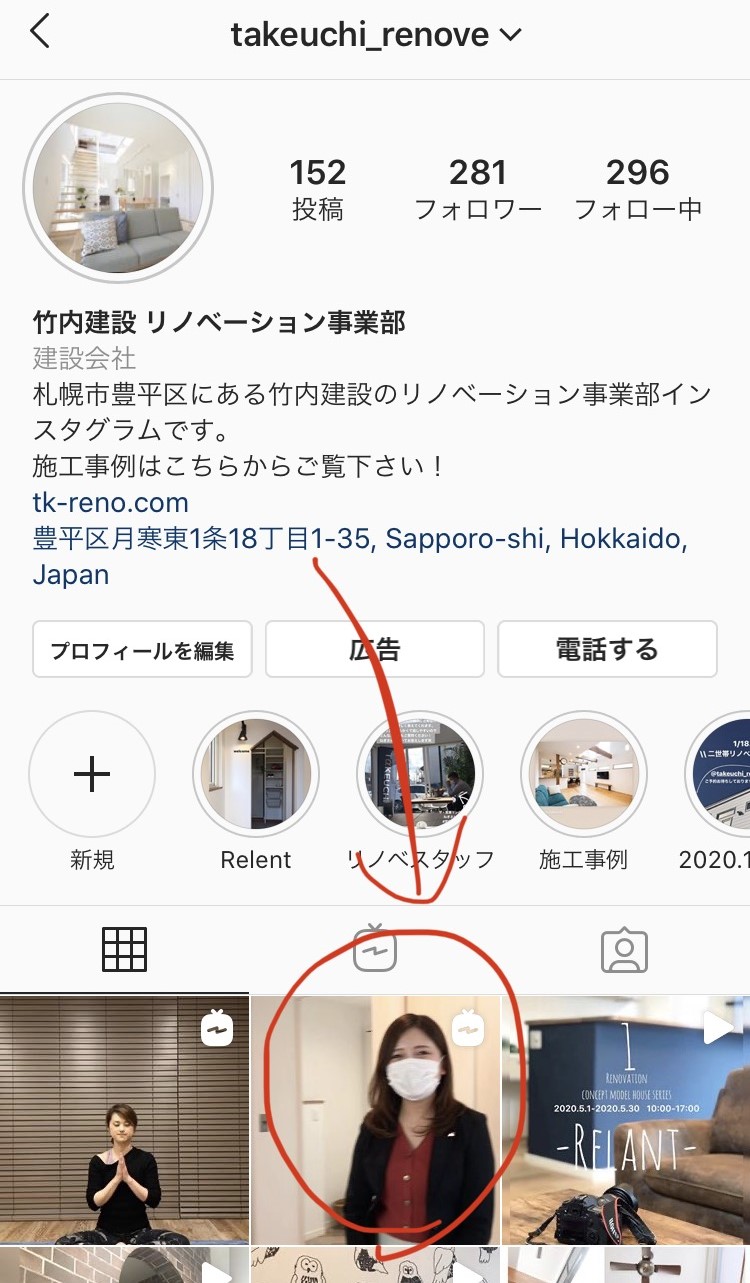
Task: Switch to the grid posts tab
Action: tap(125, 950)
